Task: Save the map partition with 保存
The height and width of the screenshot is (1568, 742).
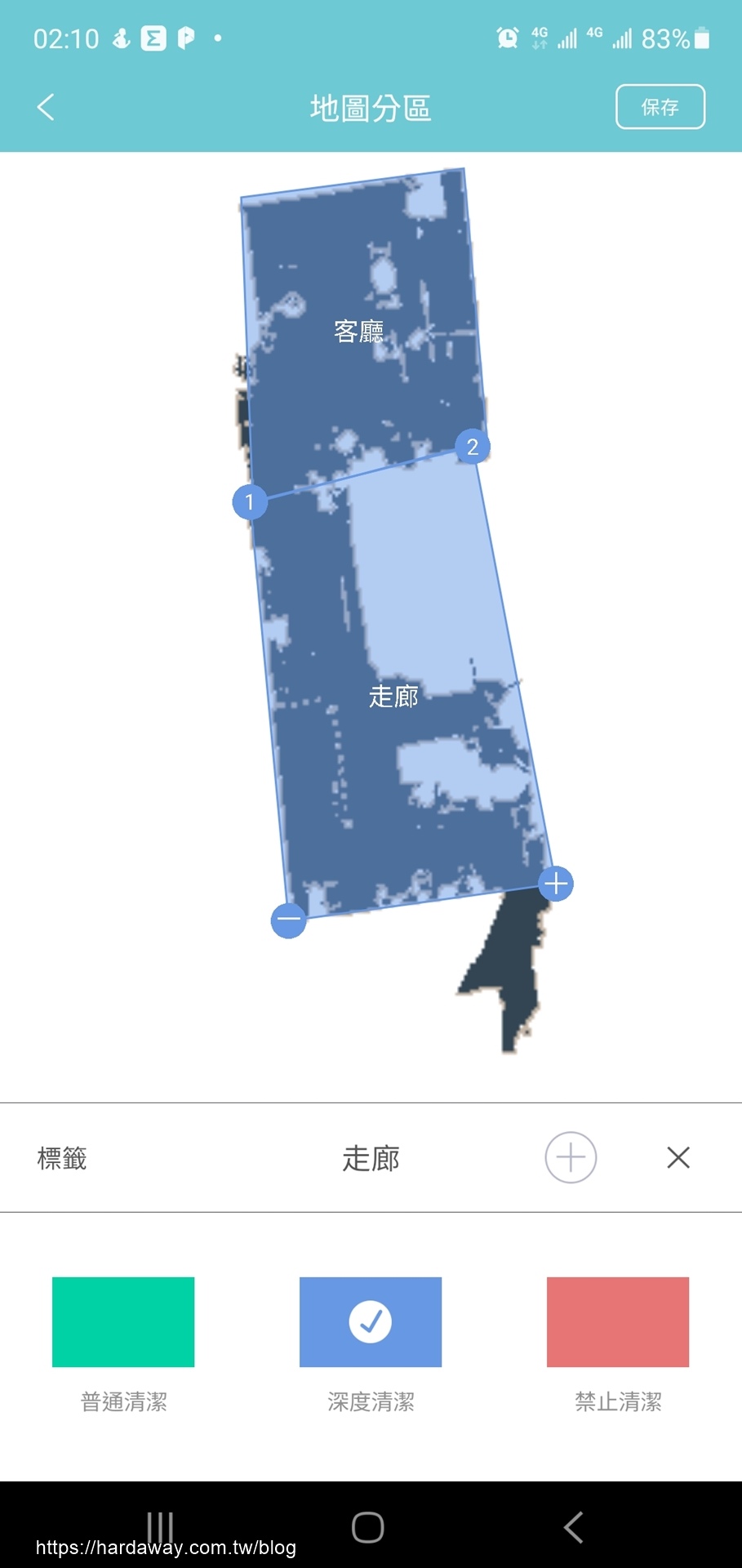Action: 660,107
